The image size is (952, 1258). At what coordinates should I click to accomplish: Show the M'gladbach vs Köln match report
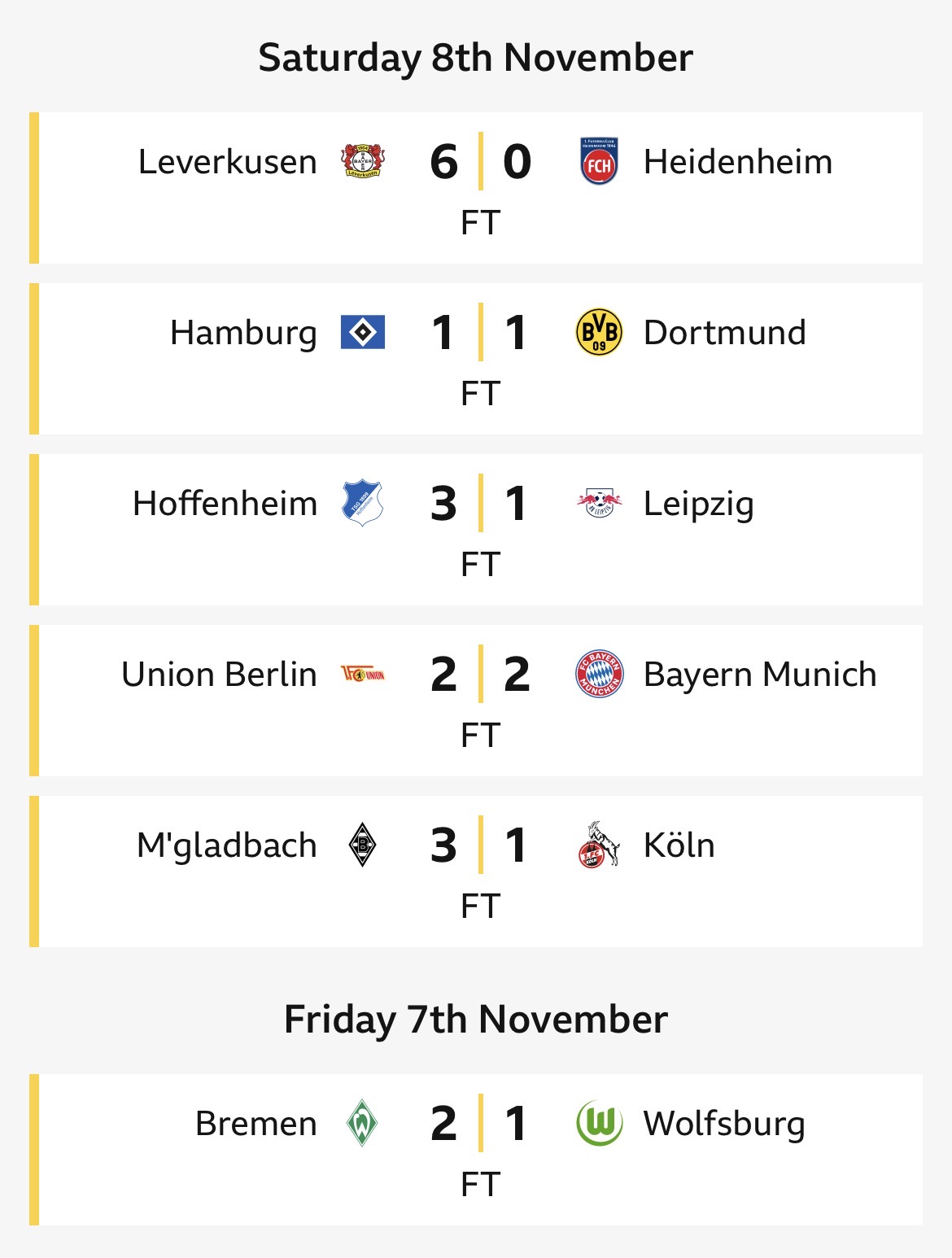480,871
